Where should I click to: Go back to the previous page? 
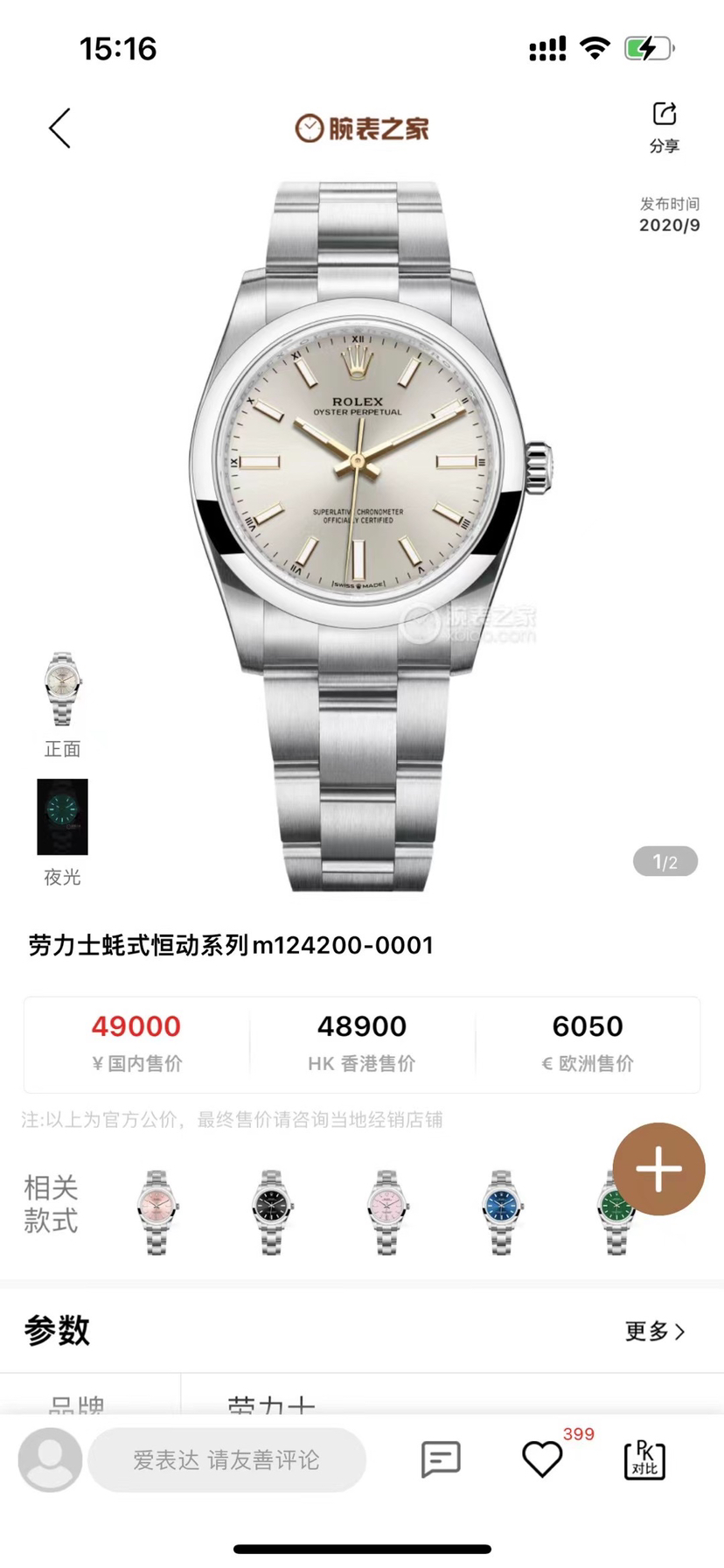pos(59,129)
